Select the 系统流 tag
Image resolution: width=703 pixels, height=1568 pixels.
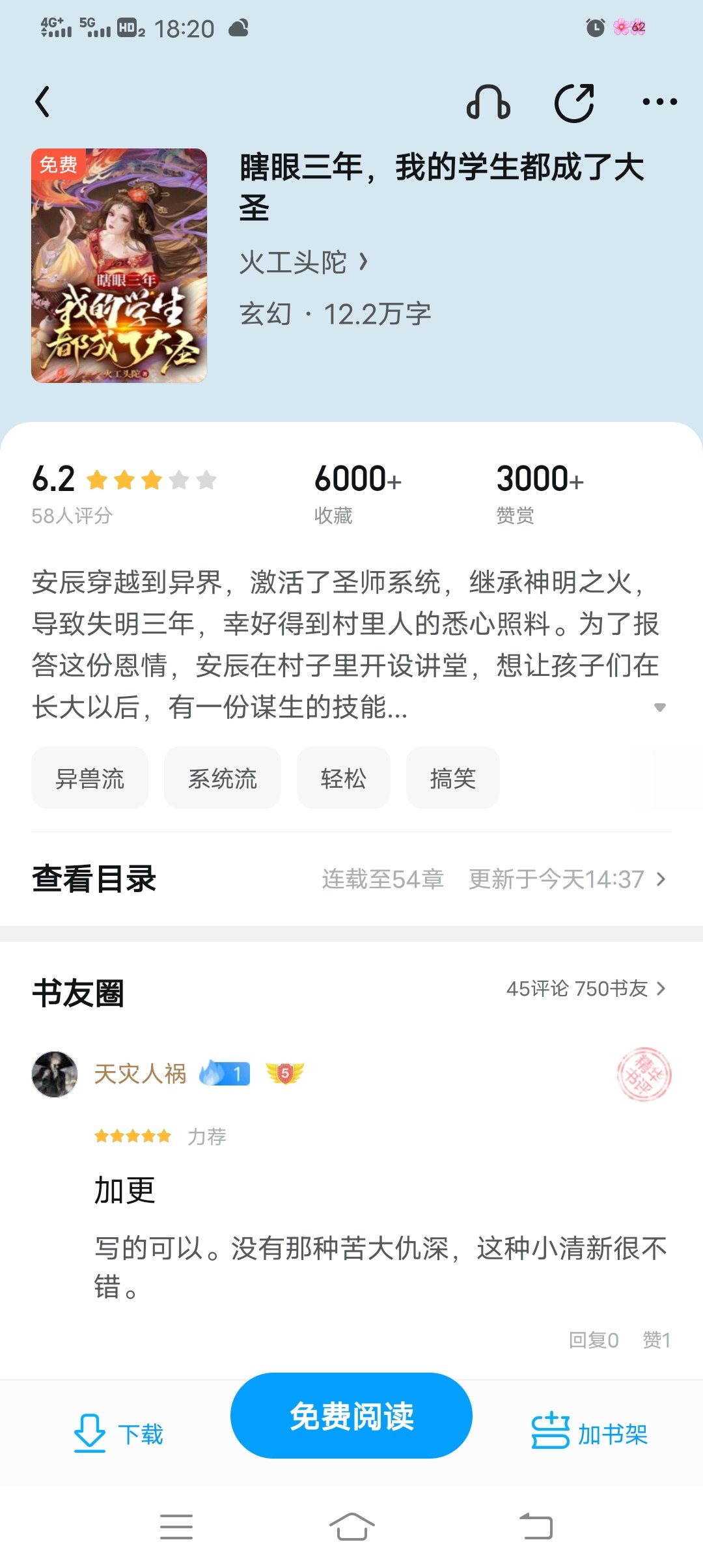pos(223,778)
